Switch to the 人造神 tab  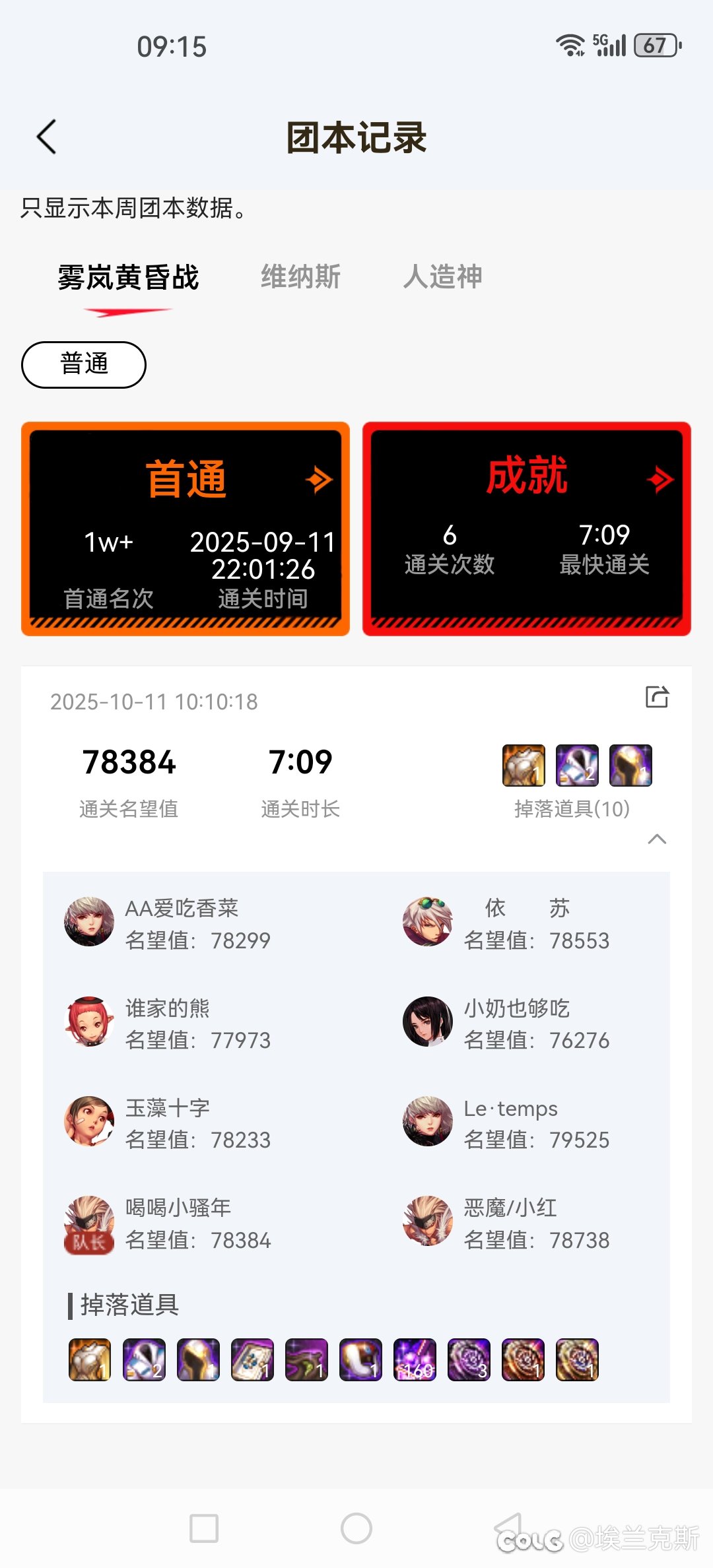pos(442,277)
